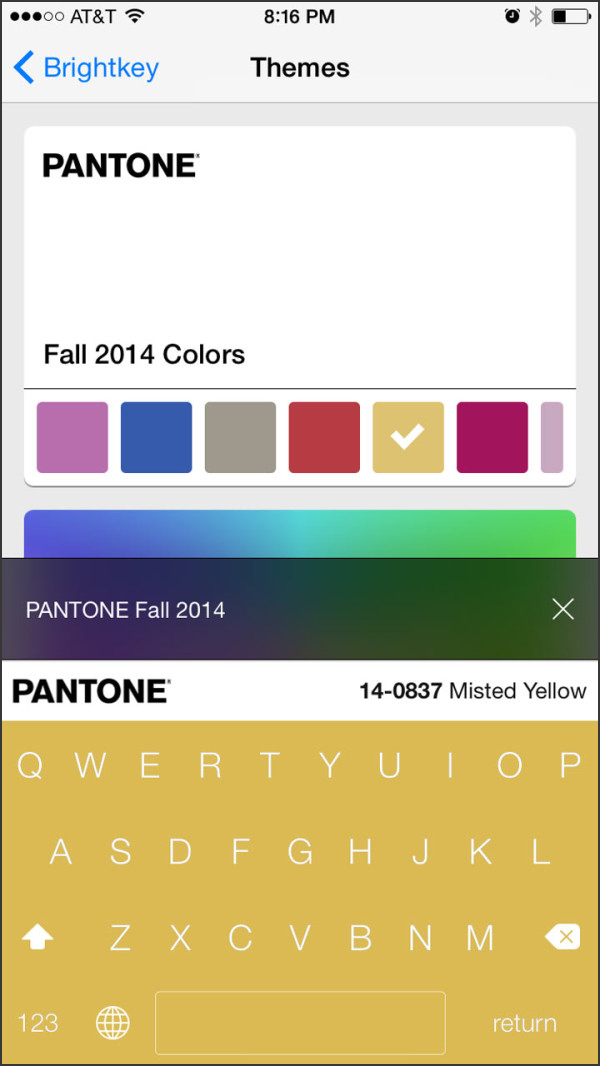Tap the backspace key
This screenshot has height=1066, width=600.
(x=562, y=937)
